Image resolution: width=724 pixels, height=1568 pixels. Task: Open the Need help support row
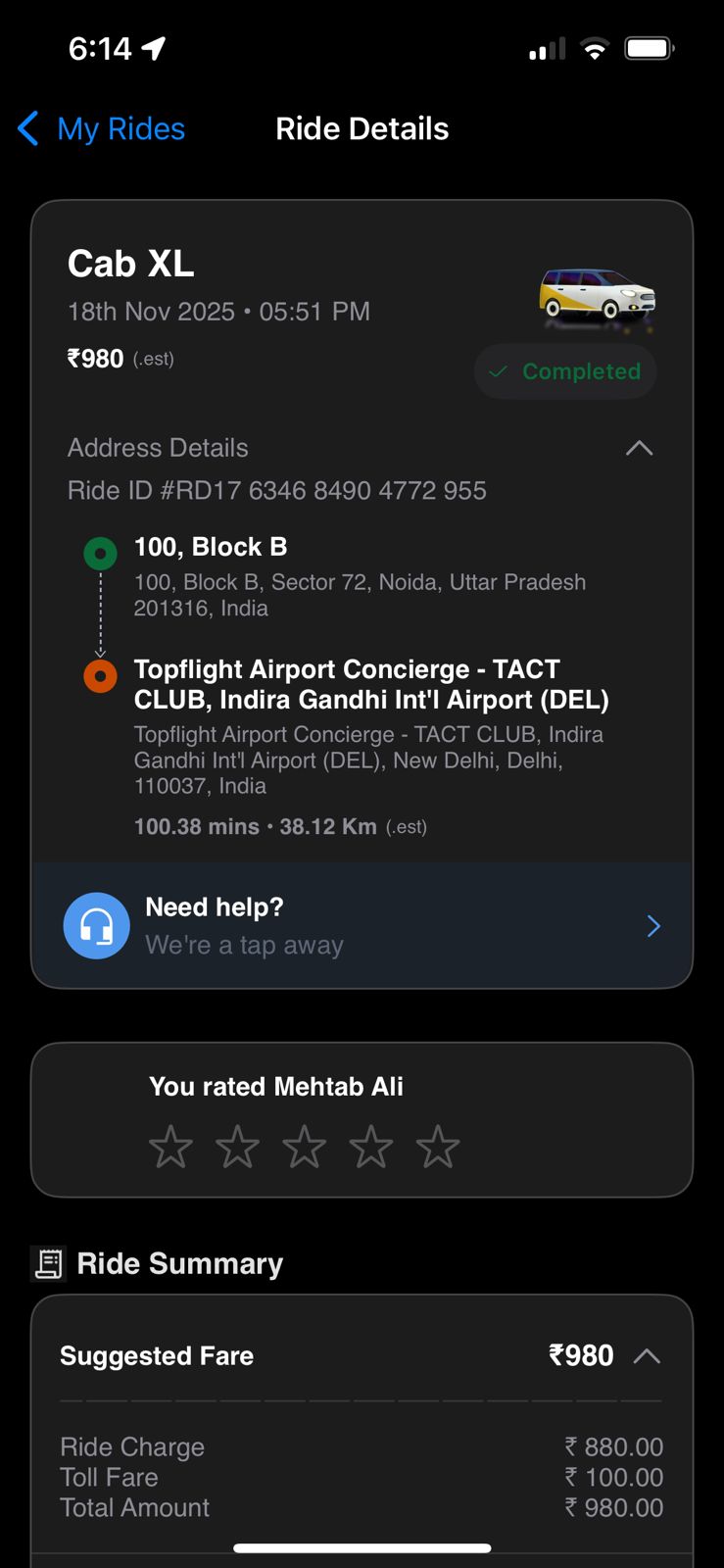[x=362, y=925]
